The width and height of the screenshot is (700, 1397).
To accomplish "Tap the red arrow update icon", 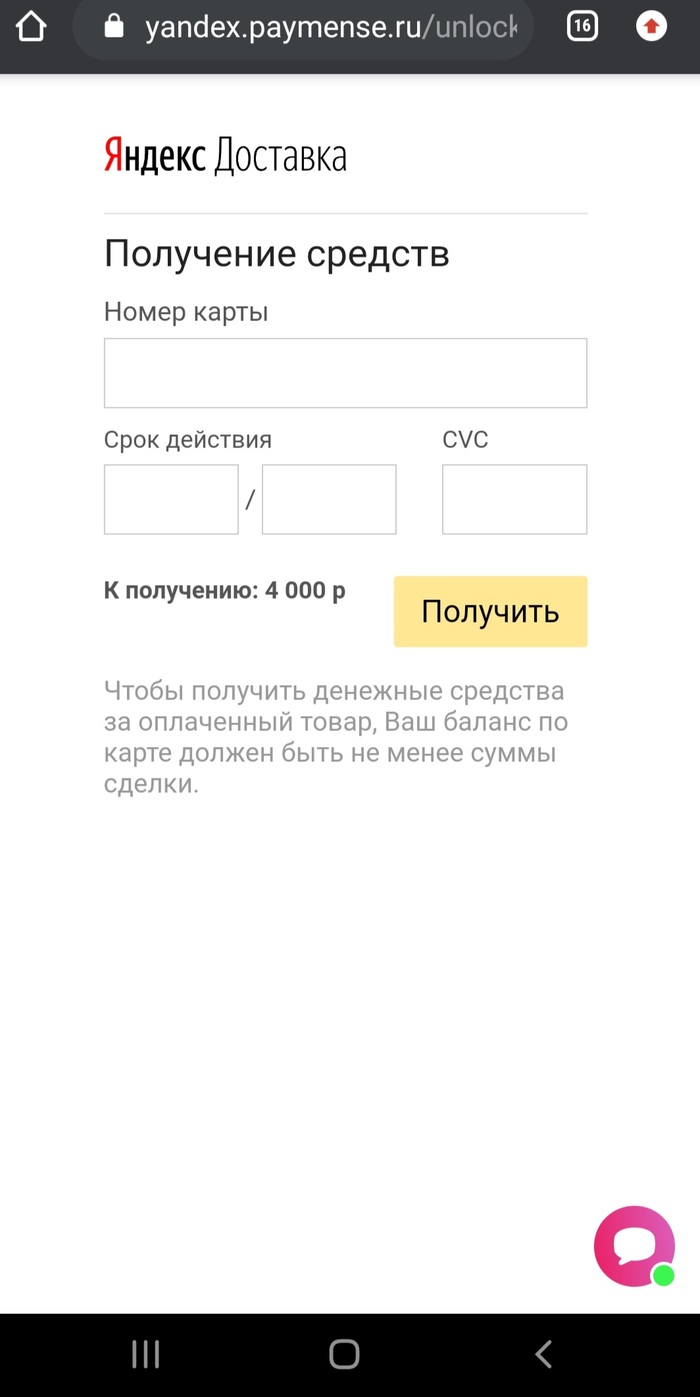I will click(x=651, y=27).
